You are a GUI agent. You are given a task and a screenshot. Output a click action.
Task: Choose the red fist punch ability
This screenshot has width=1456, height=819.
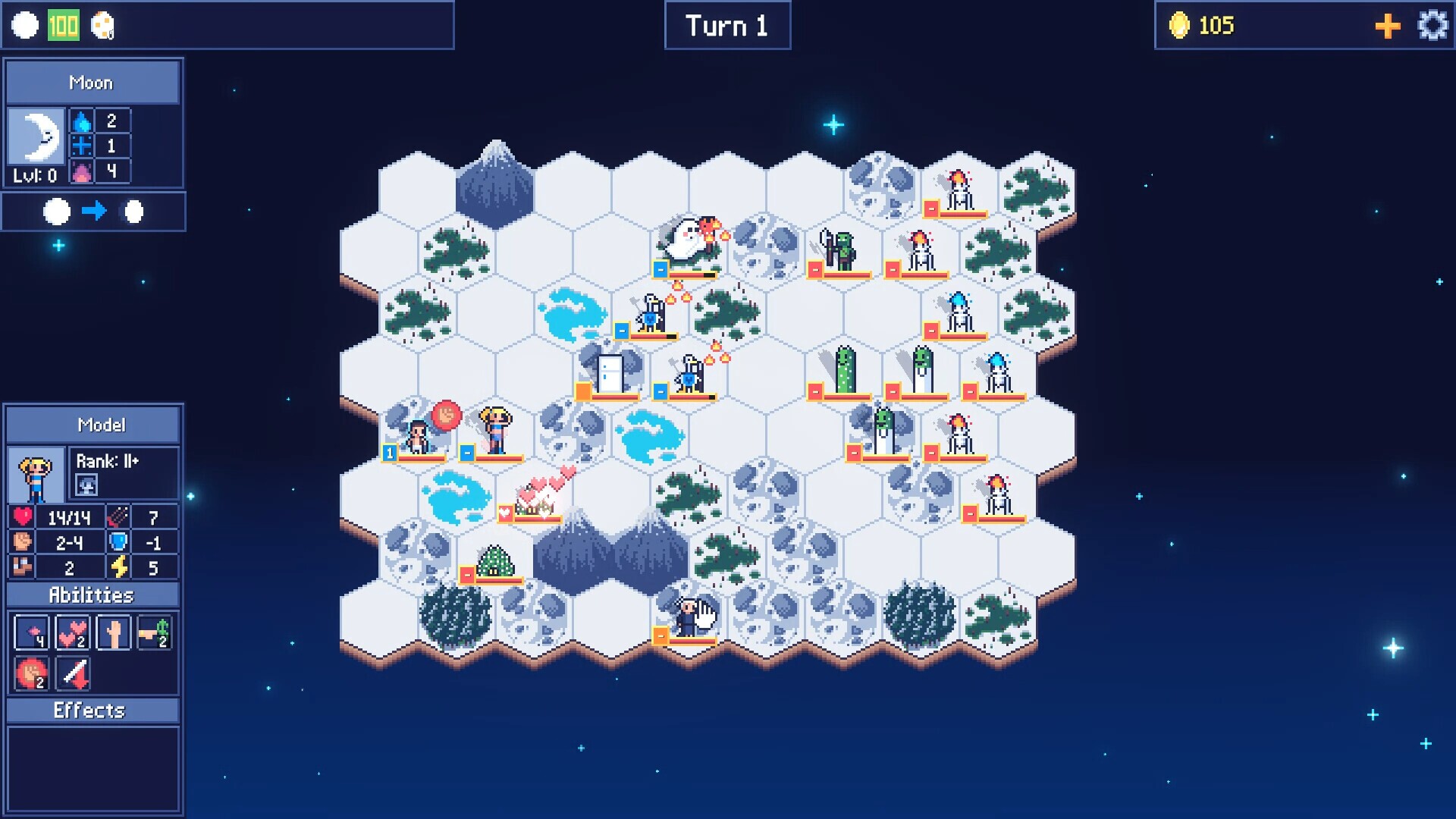tap(31, 673)
